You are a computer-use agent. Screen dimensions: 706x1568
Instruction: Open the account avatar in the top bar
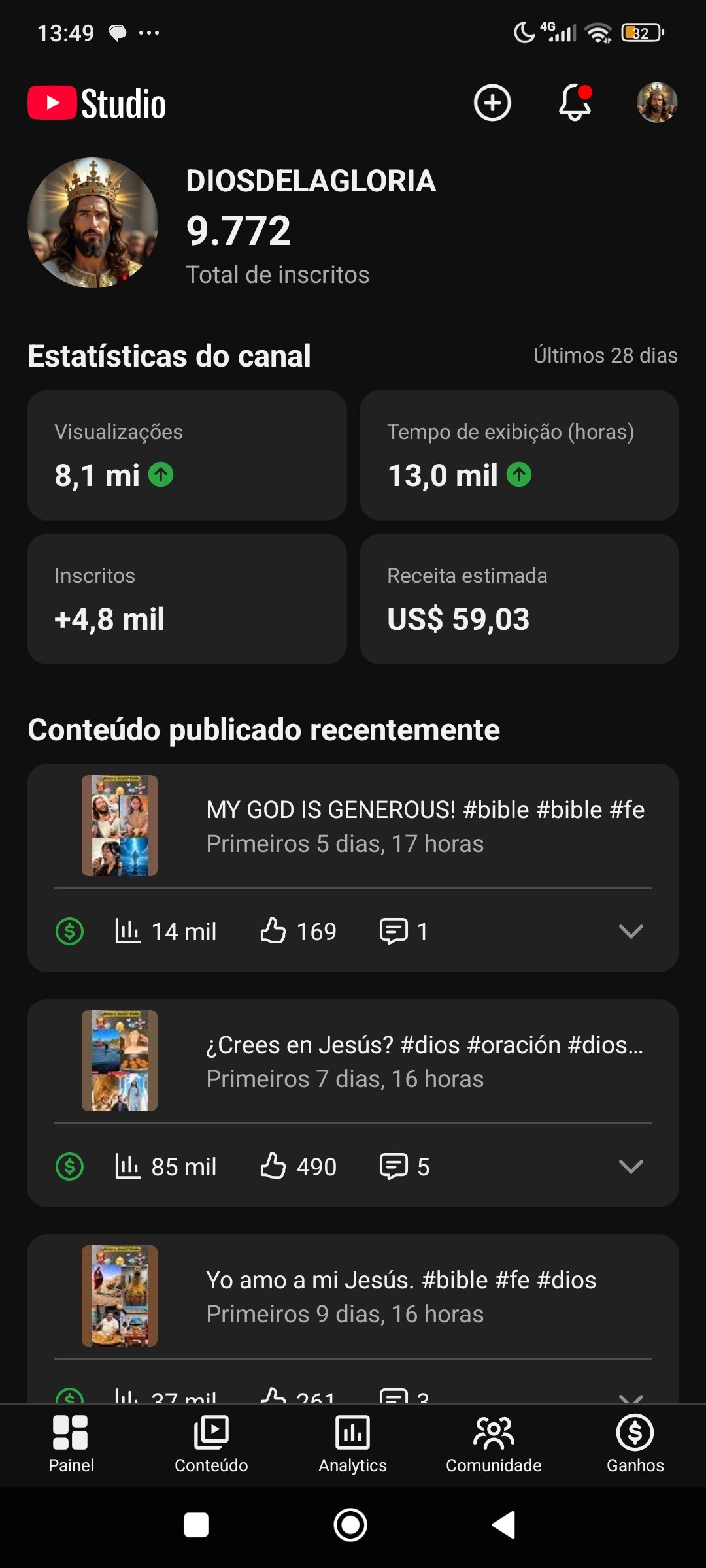(x=656, y=103)
